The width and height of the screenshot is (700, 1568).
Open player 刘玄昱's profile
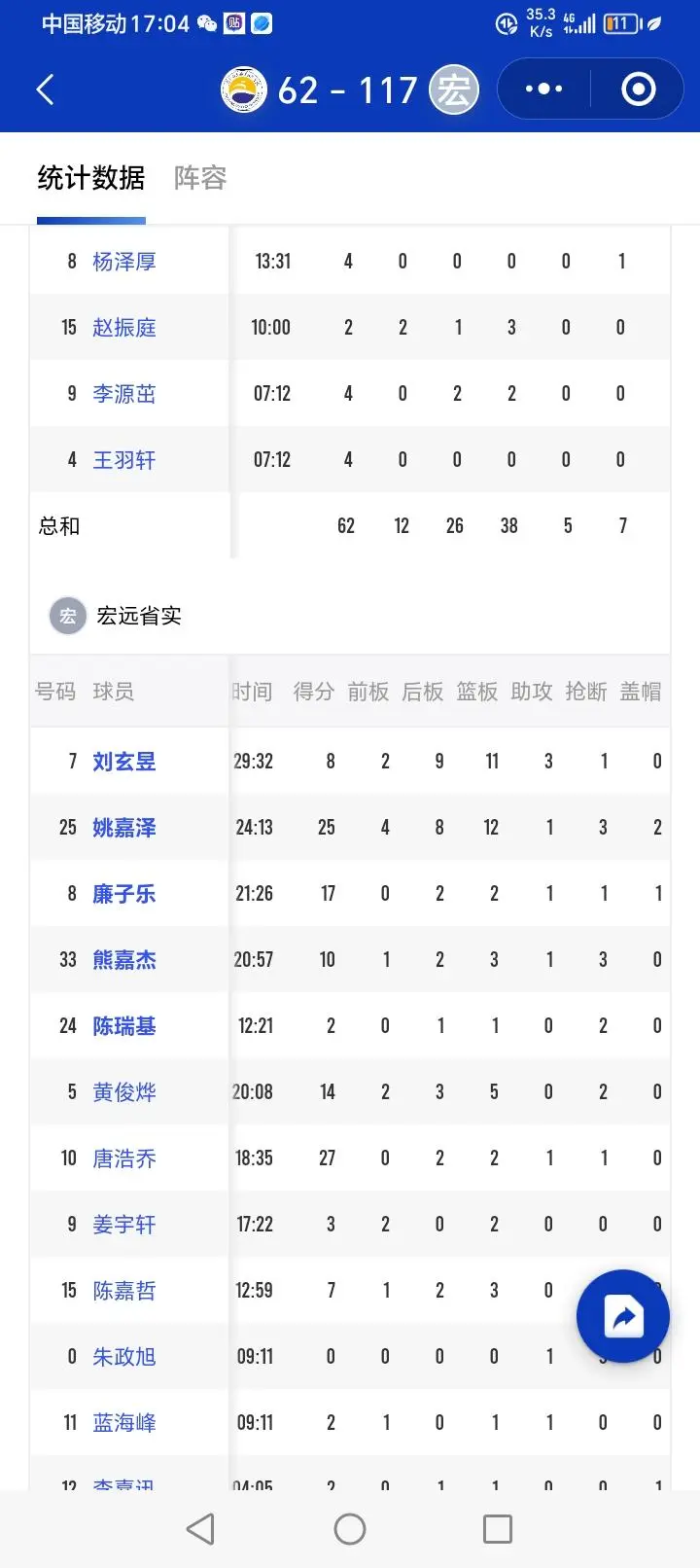pyautogui.click(x=123, y=762)
